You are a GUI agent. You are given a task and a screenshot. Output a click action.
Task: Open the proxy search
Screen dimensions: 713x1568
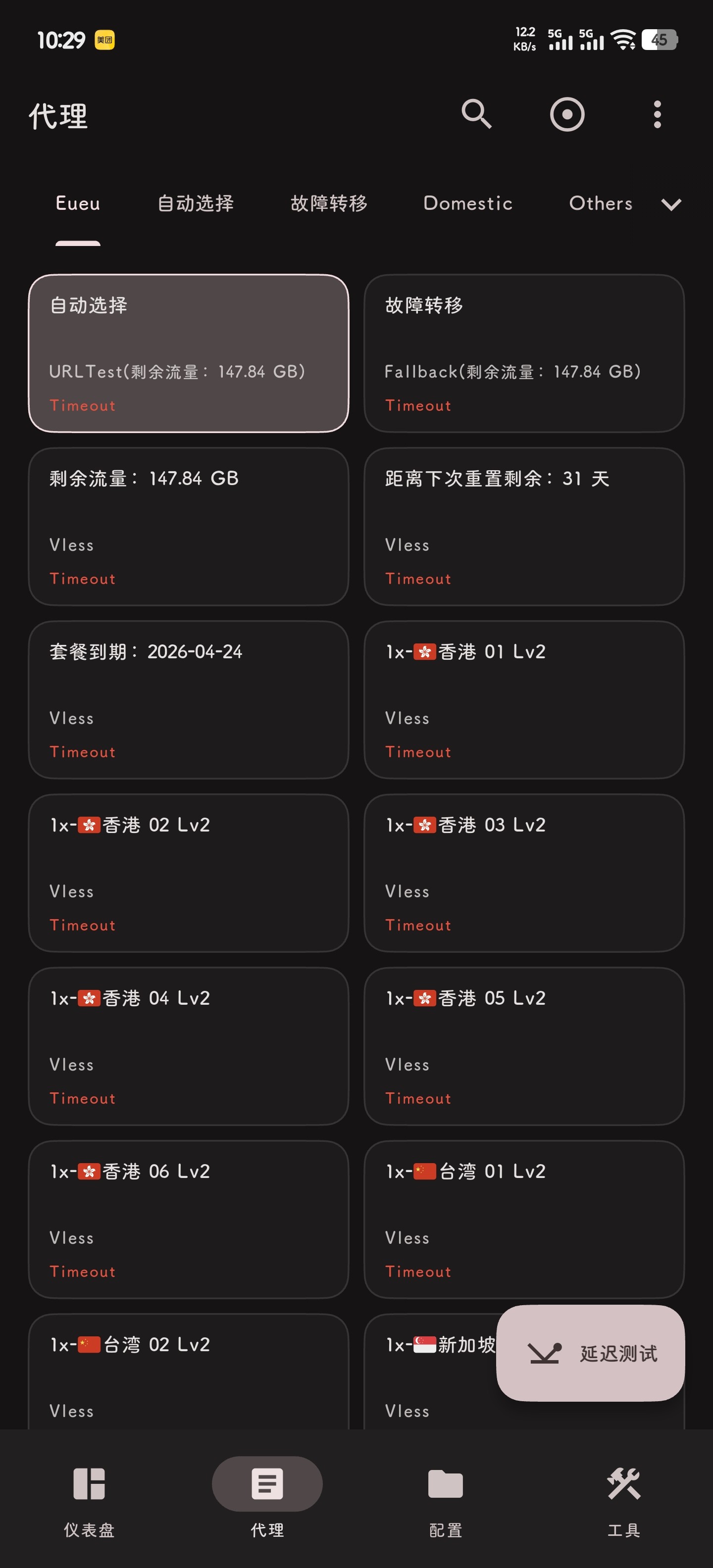pos(476,114)
